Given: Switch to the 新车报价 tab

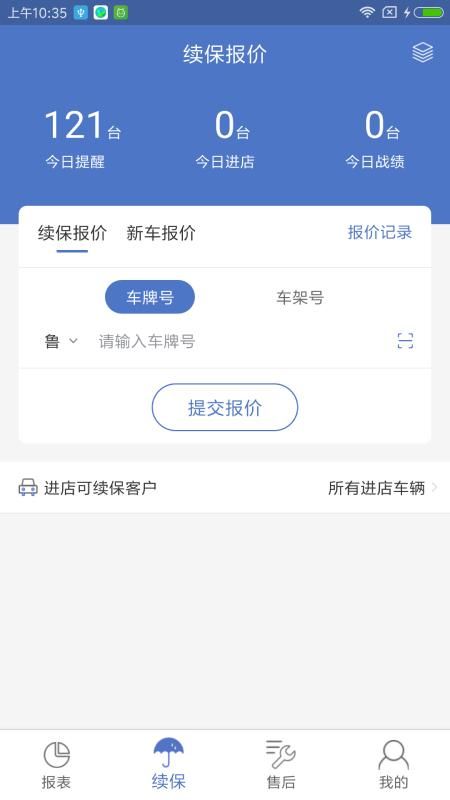Looking at the screenshot, I should pyautogui.click(x=161, y=233).
